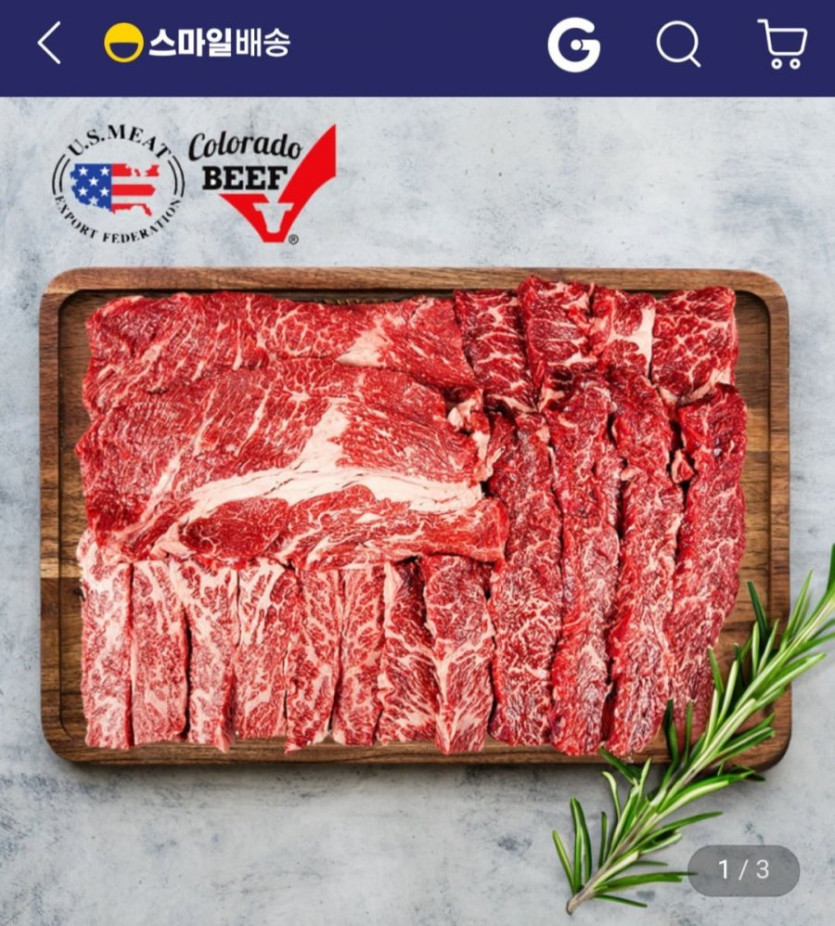
Task: Open the shopping cart
Action: tap(782, 45)
